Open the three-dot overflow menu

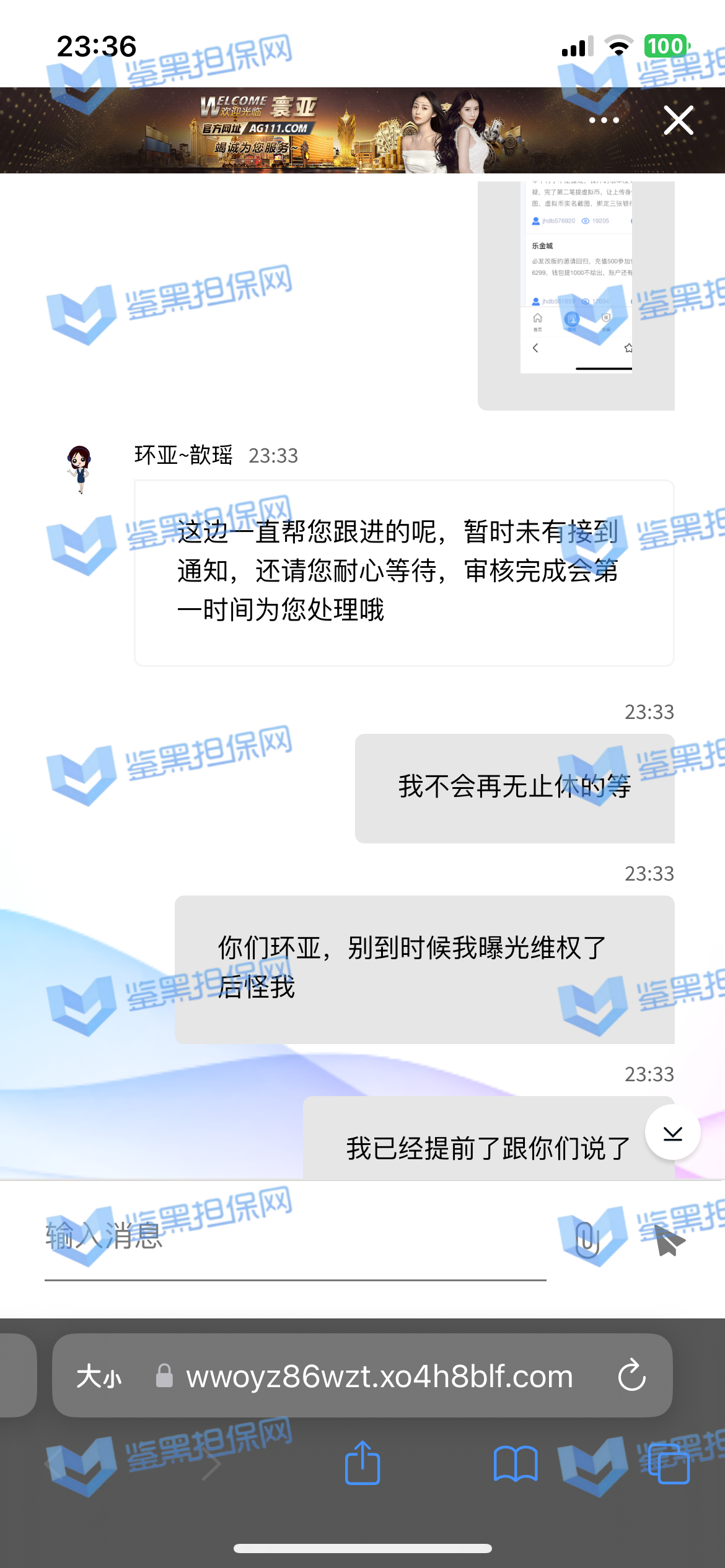click(x=604, y=120)
